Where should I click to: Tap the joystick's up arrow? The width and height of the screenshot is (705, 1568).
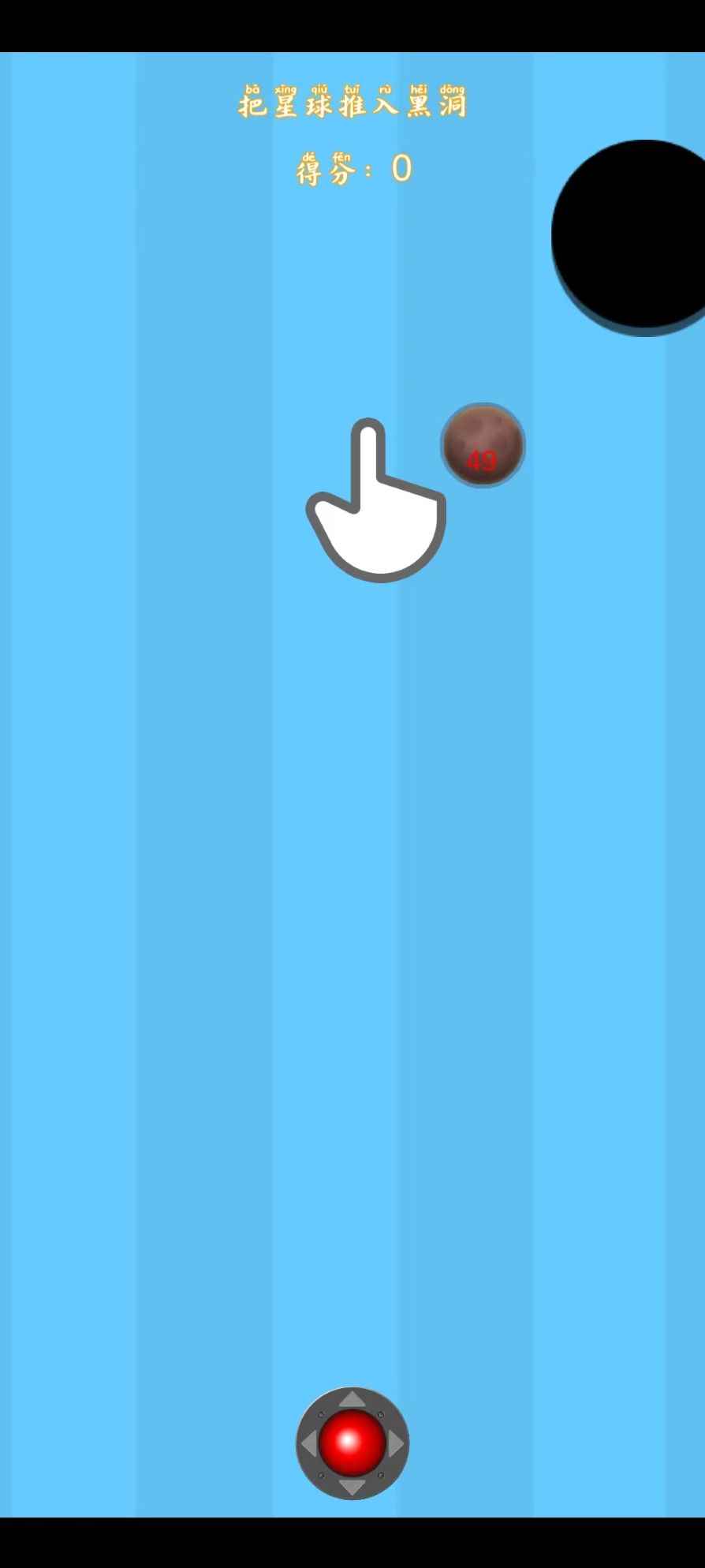coord(352,1400)
